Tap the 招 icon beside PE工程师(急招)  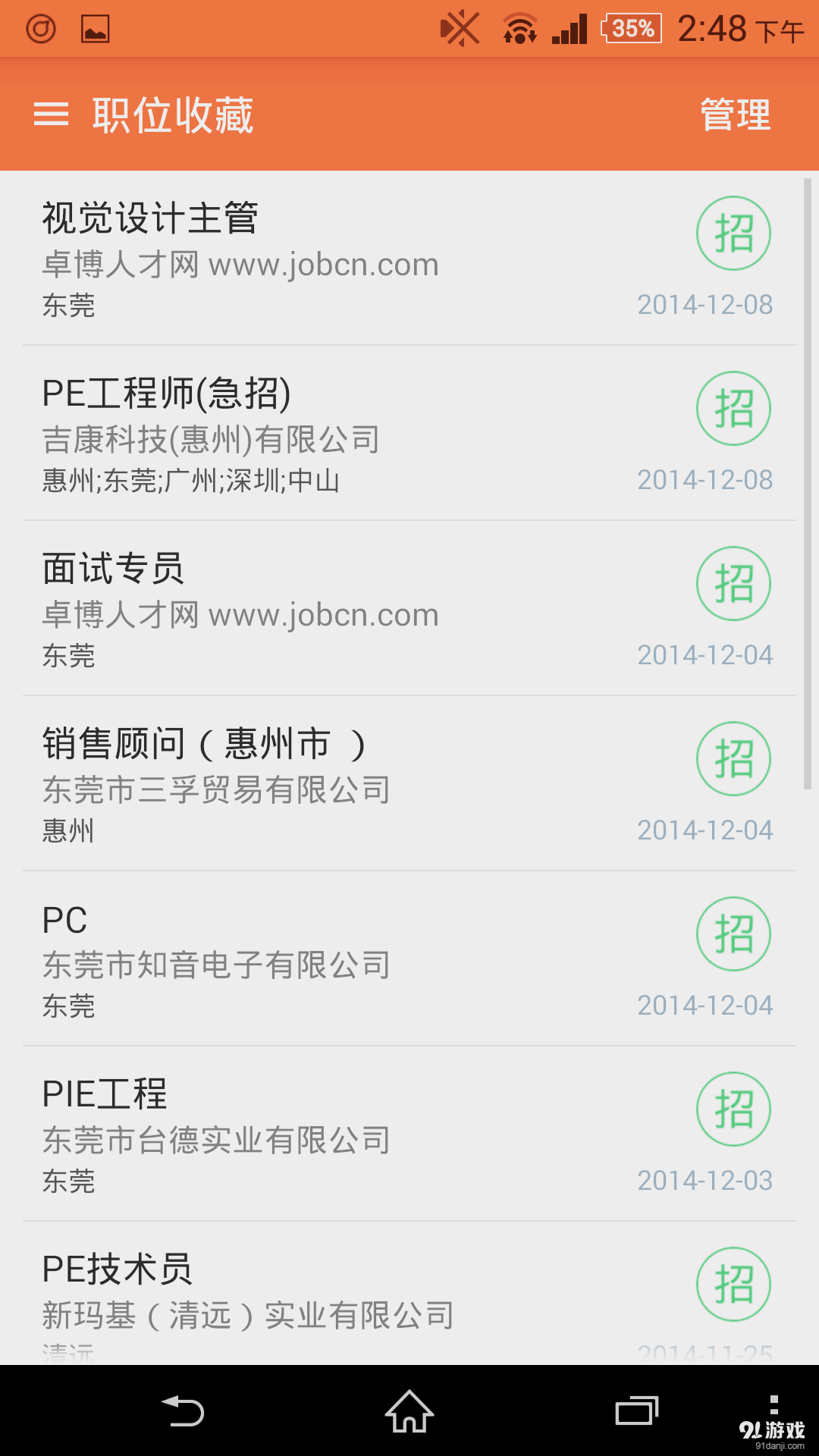tap(733, 409)
